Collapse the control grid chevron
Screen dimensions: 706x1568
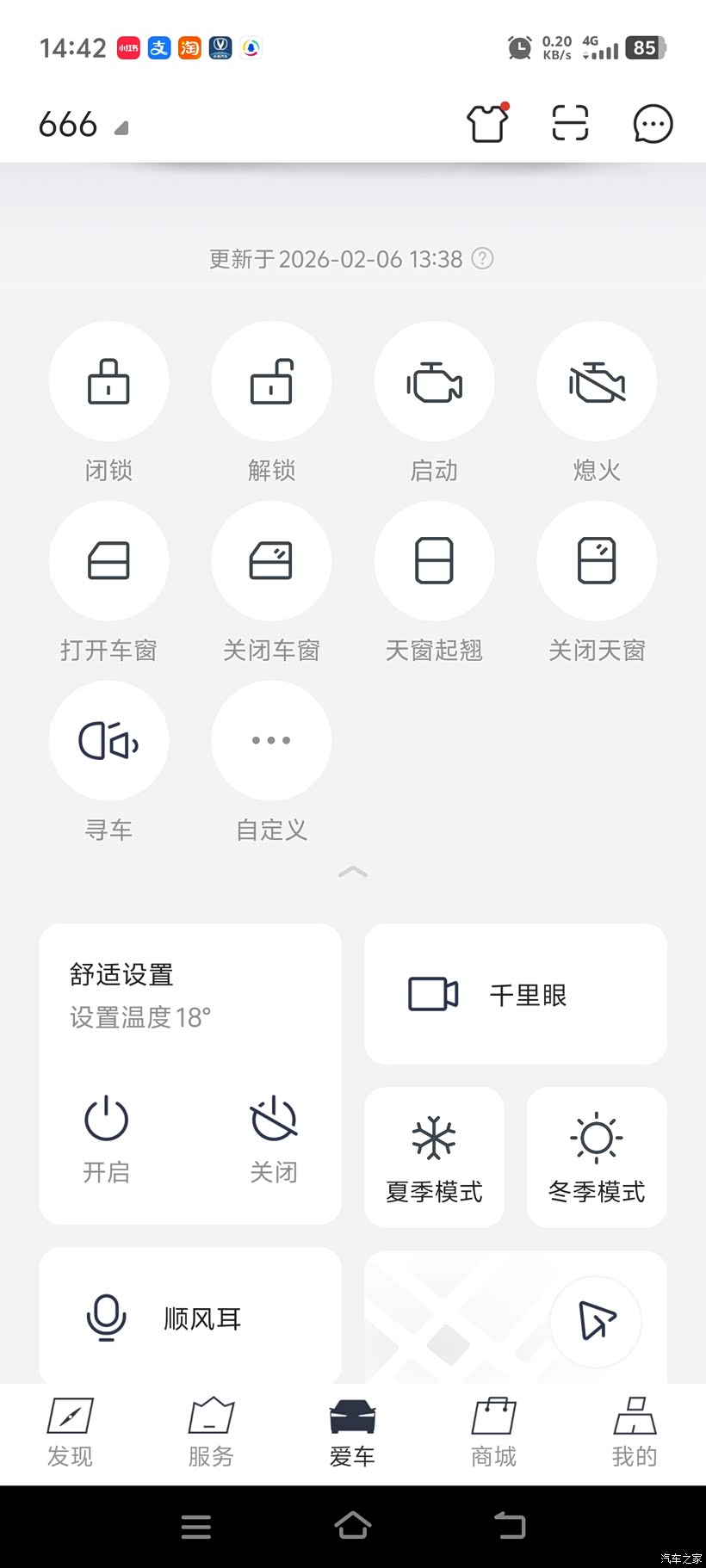pos(353,873)
